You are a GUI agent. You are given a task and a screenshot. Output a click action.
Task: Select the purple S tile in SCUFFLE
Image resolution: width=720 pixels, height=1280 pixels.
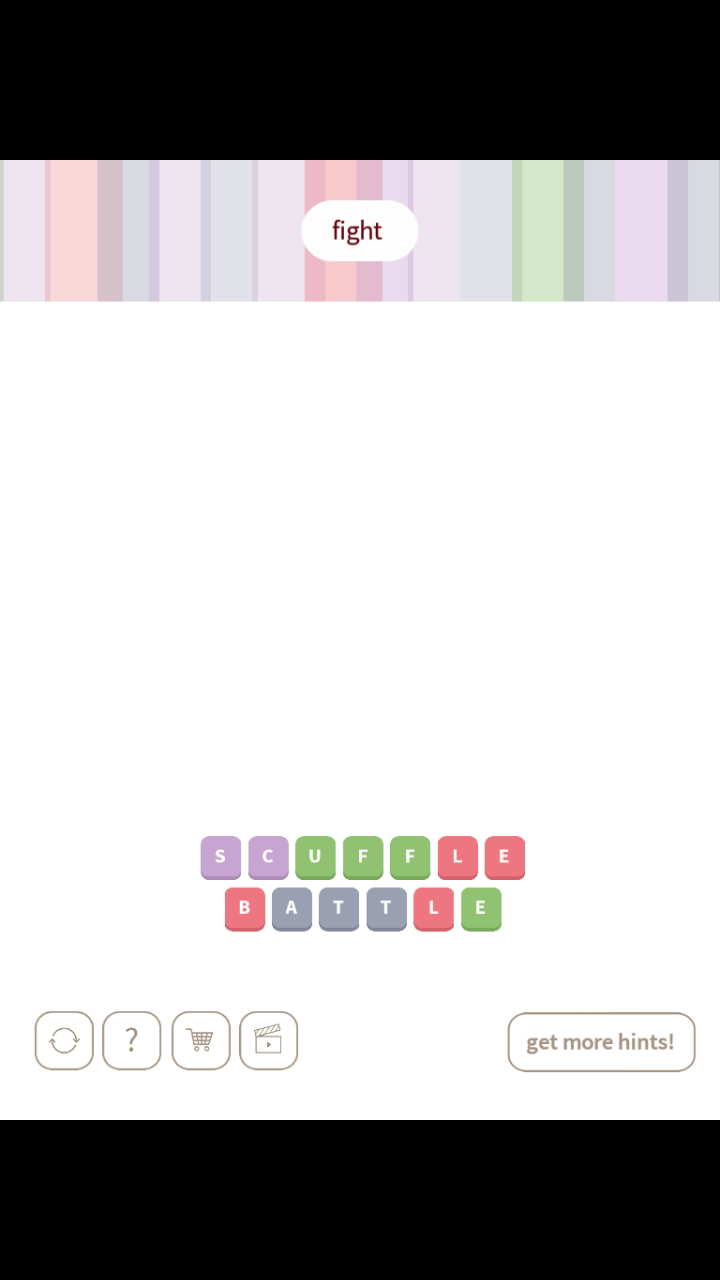coord(220,857)
